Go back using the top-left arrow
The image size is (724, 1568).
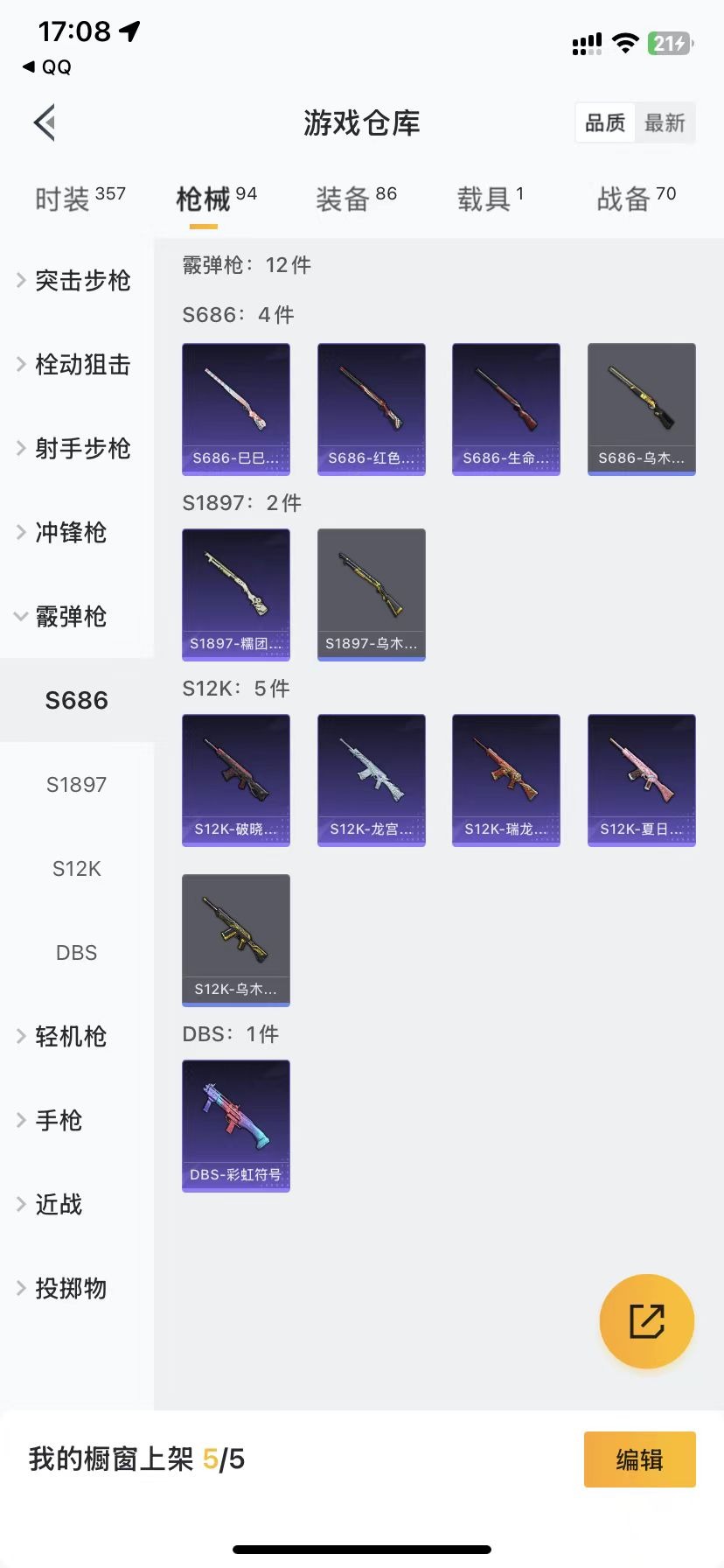coord(45,122)
